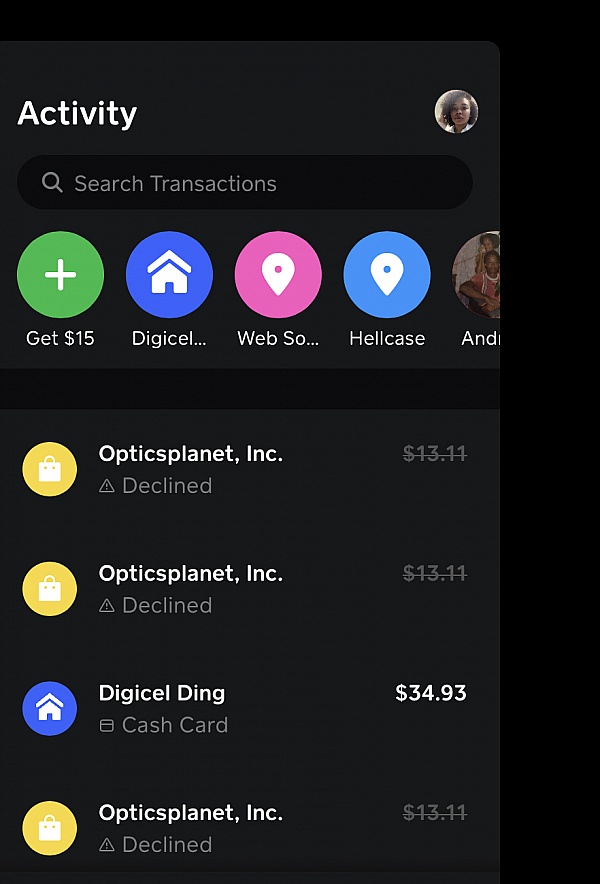This screenshot has width=600, height=884.
Task: Open the Hellcase shortcut
Action: point(387,275)
